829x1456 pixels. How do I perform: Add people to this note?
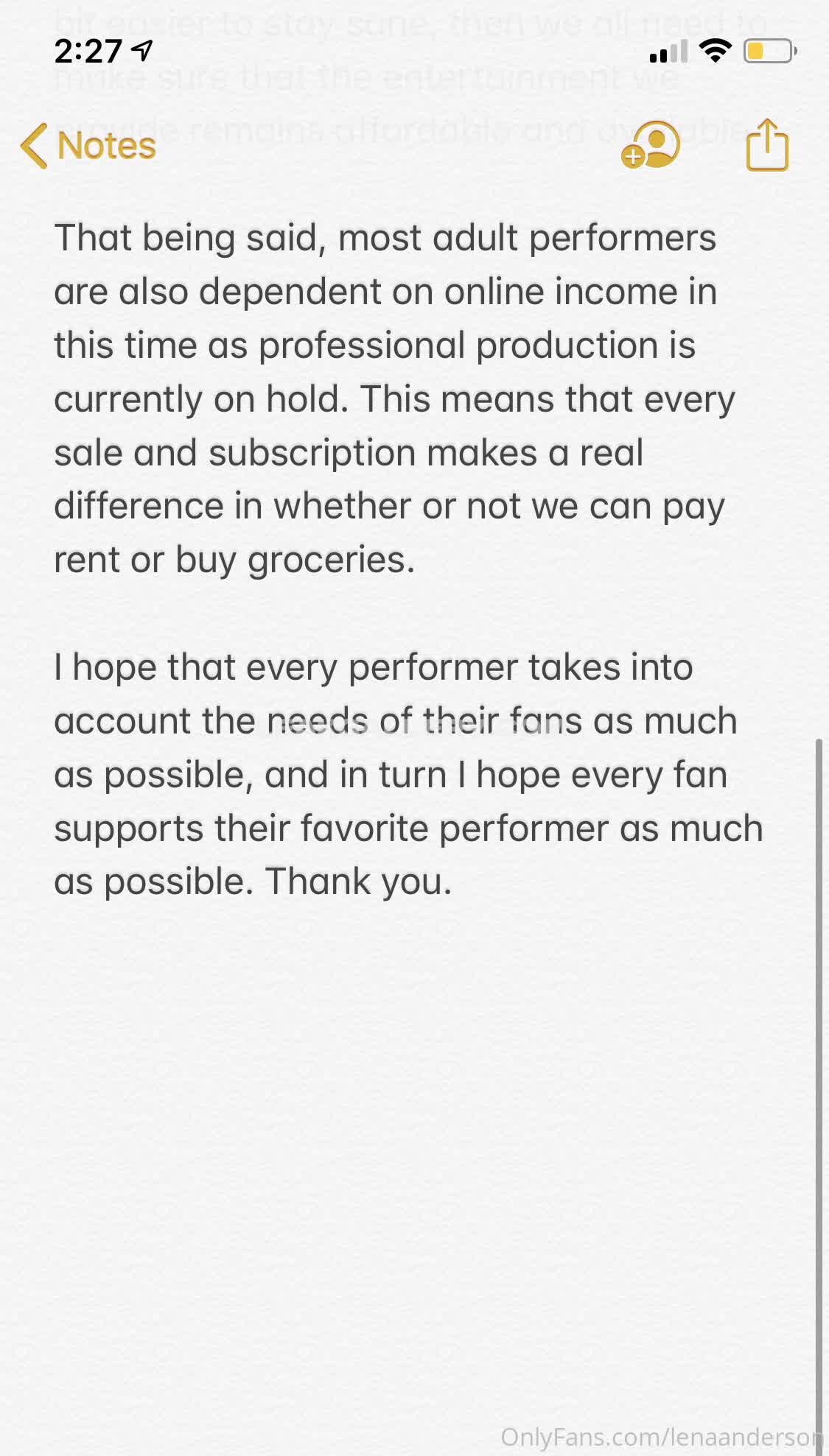click(x=651, y=145)
